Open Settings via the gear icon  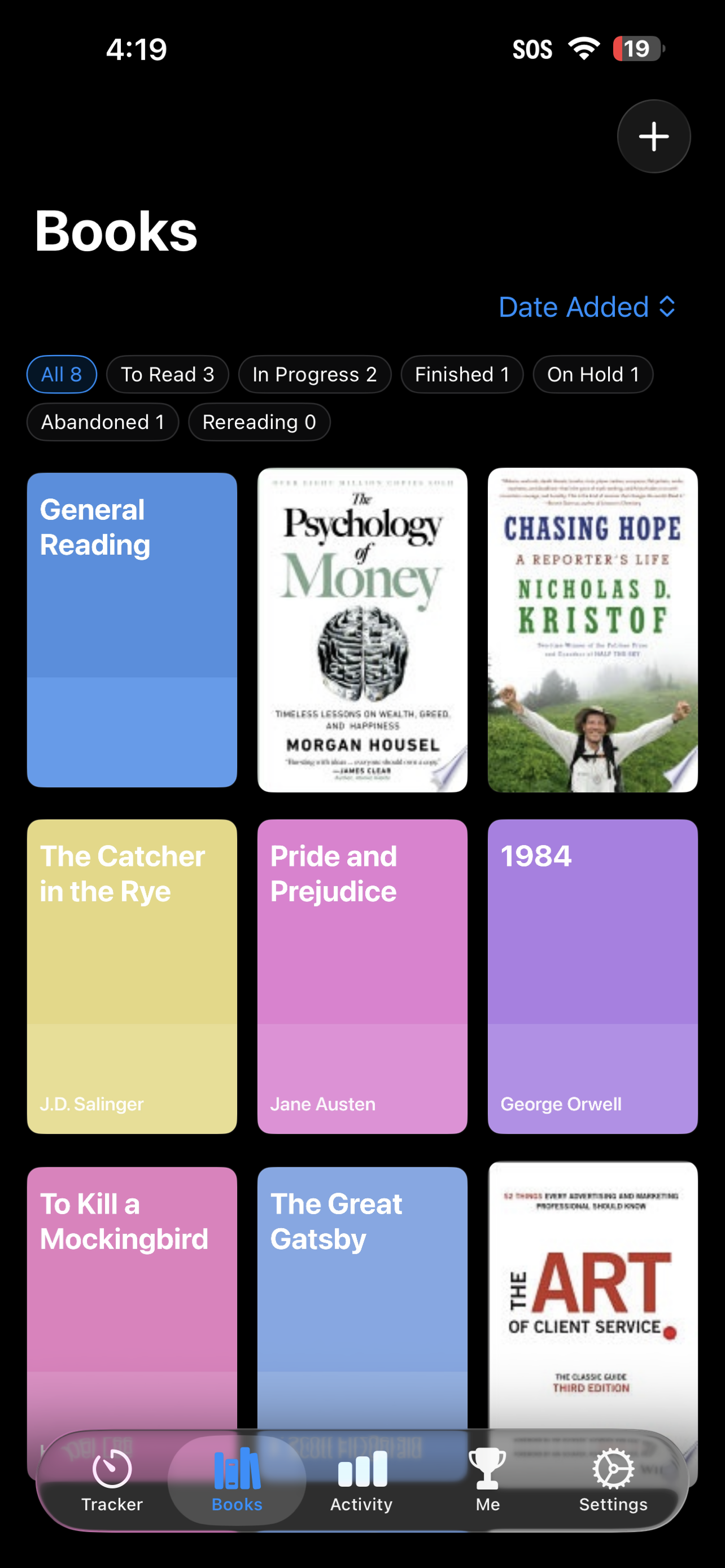[612, 1478]
